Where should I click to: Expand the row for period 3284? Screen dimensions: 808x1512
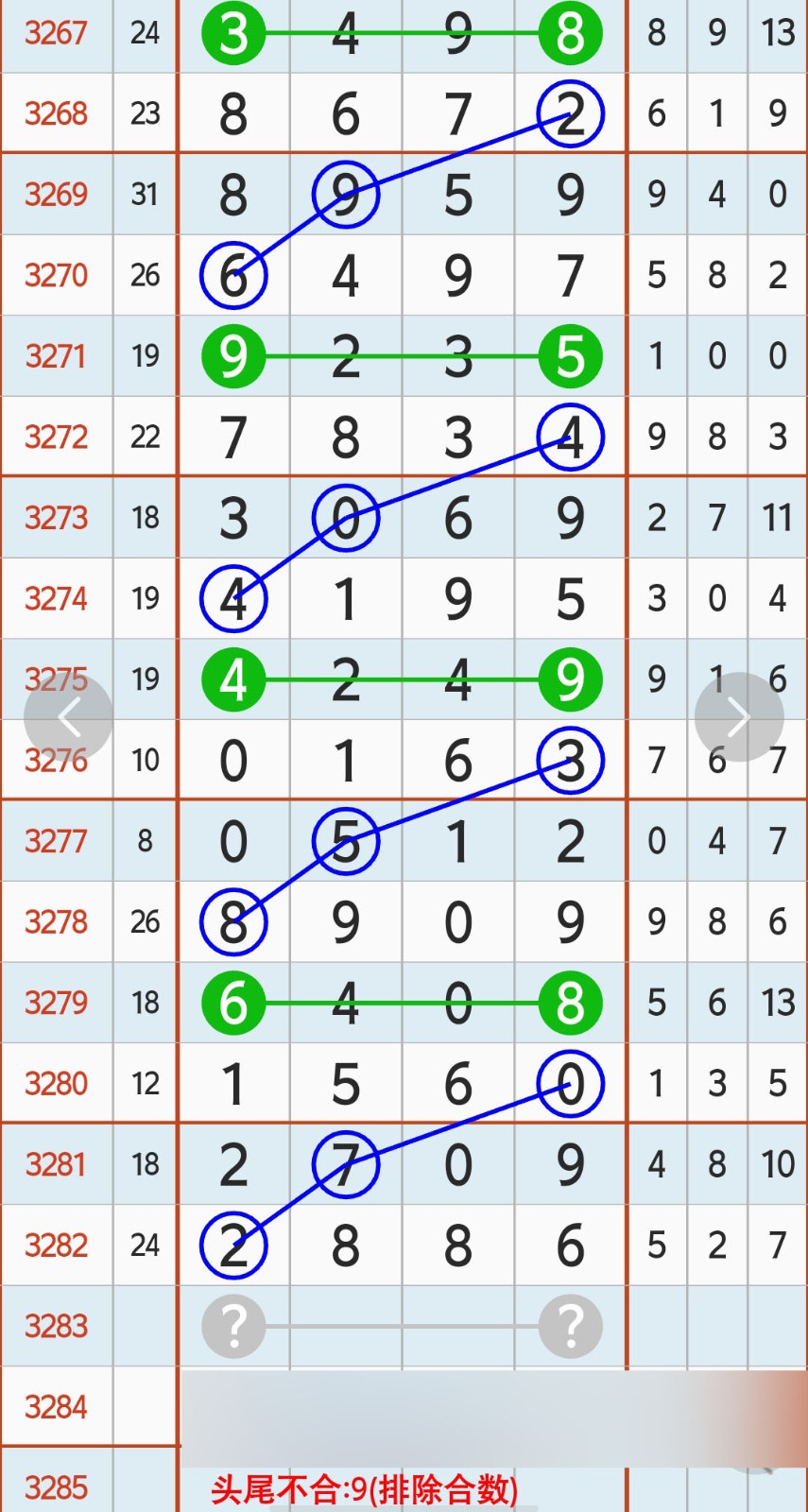click(x=56, y=1406)
